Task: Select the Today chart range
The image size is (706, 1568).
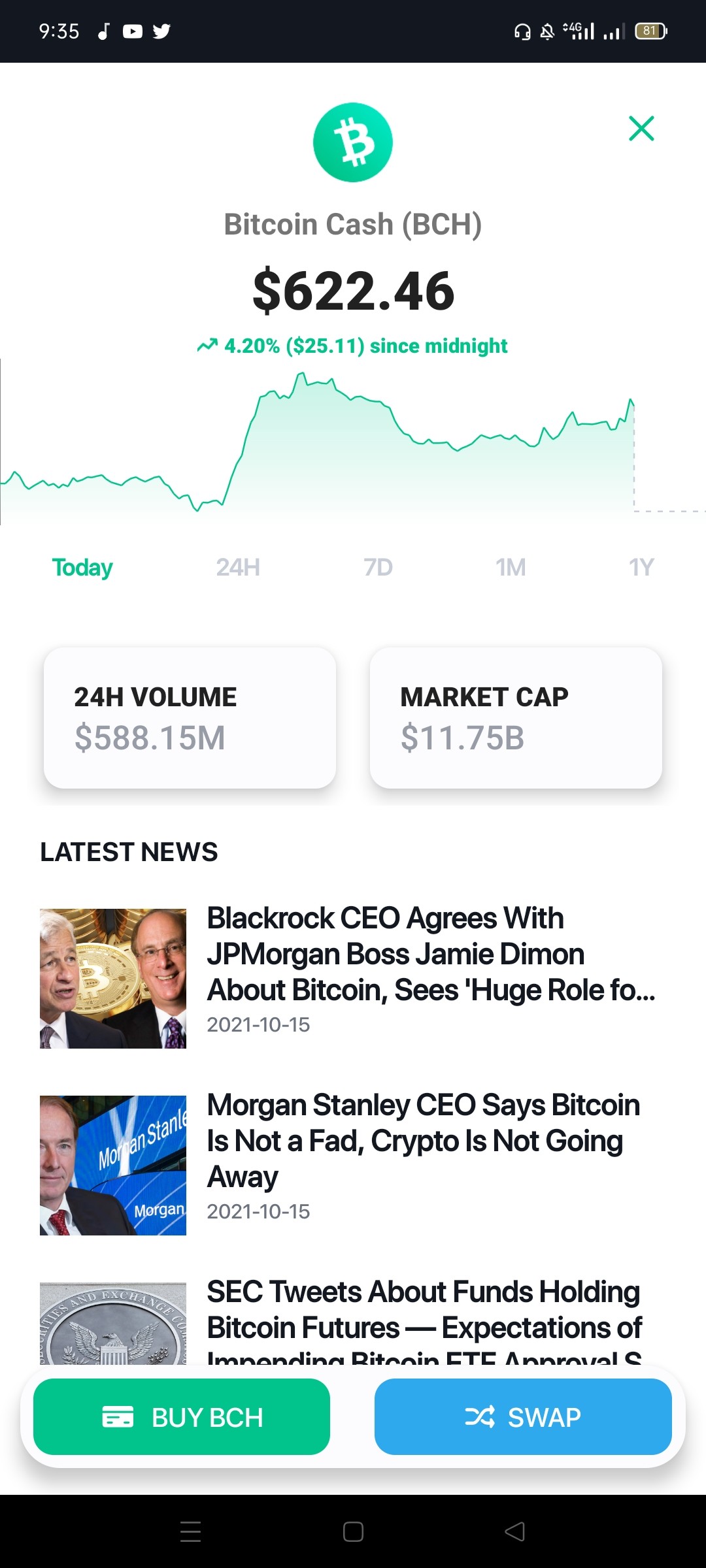Action: pyautogui.click(x=82, y=567)
